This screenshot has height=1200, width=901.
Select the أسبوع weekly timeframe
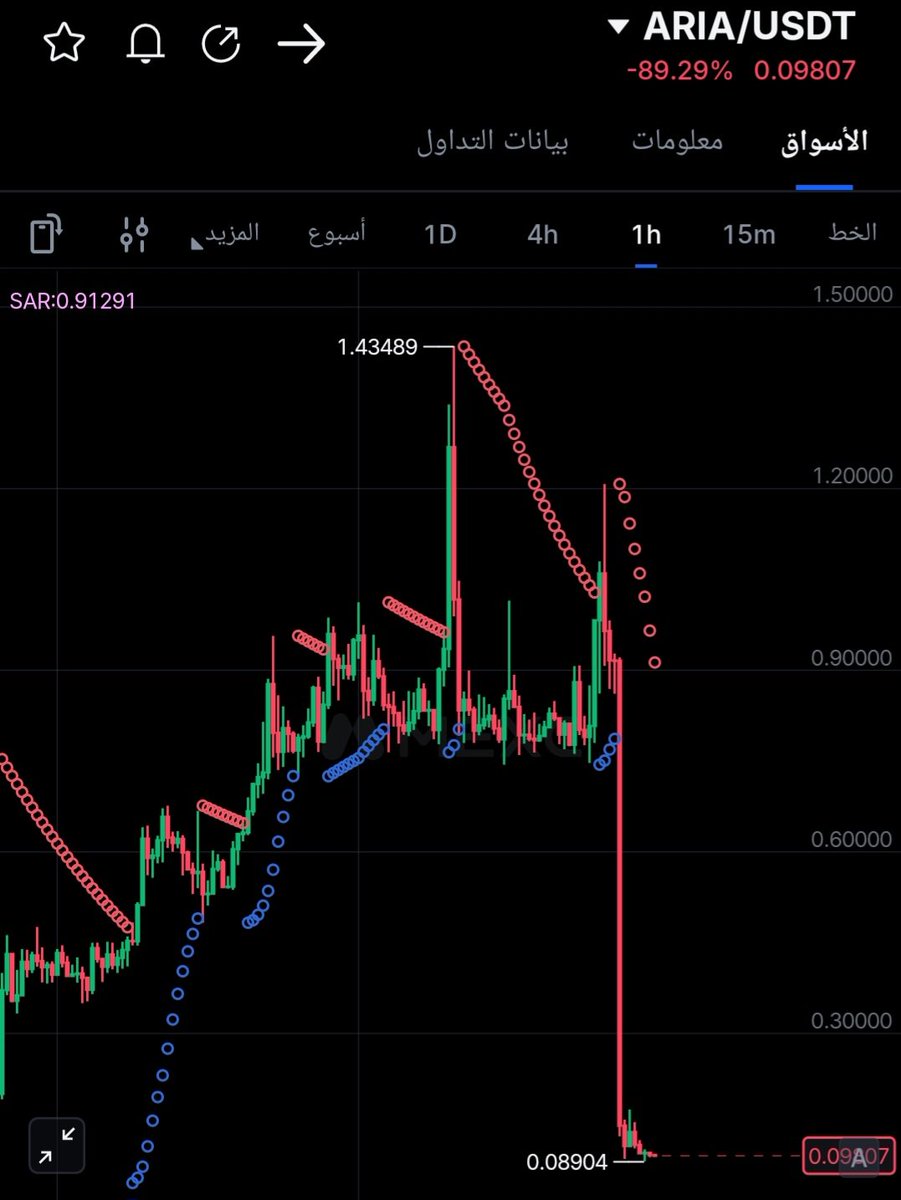click(336, 234)
